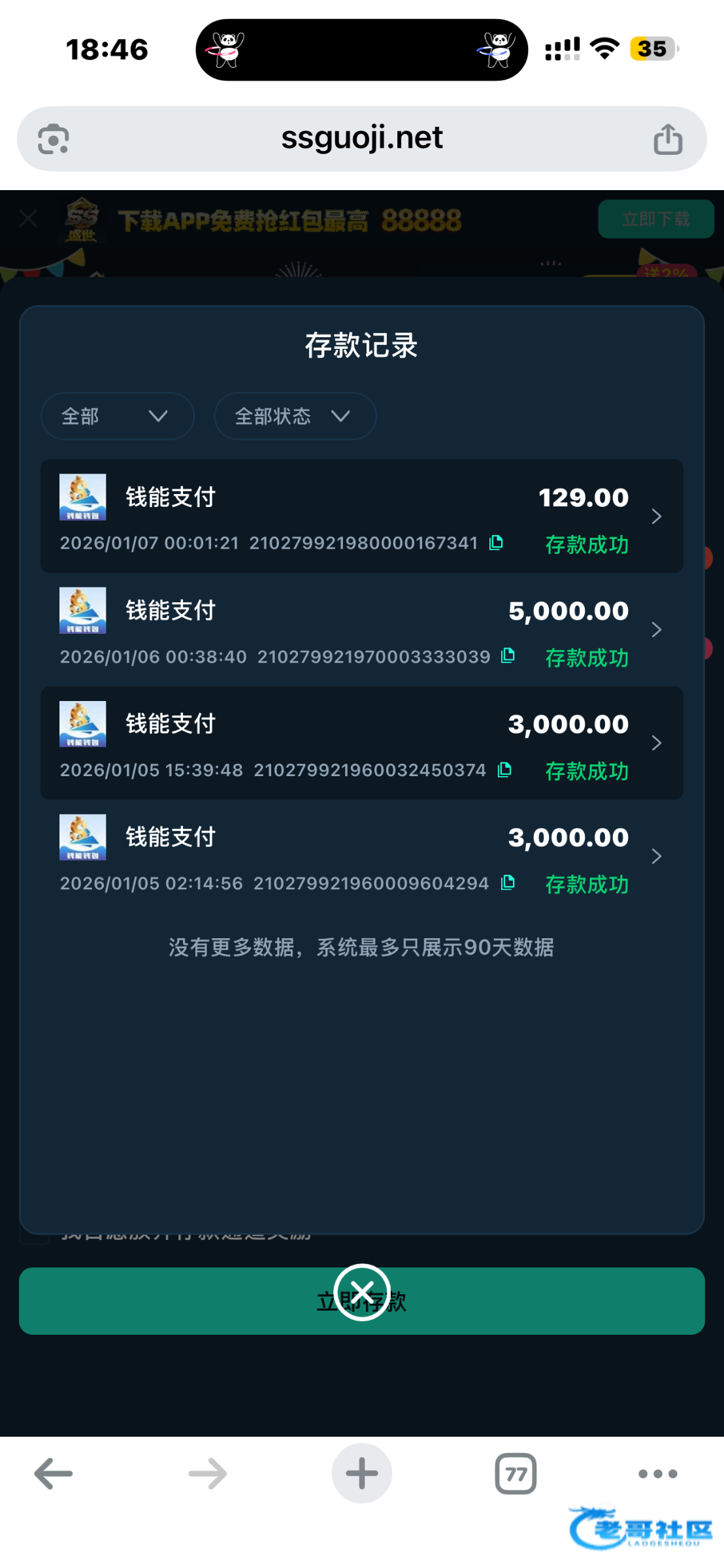Go back to the previous page
The height and width of the screenshot is (1568, 724).
(x=54, y=1474)
